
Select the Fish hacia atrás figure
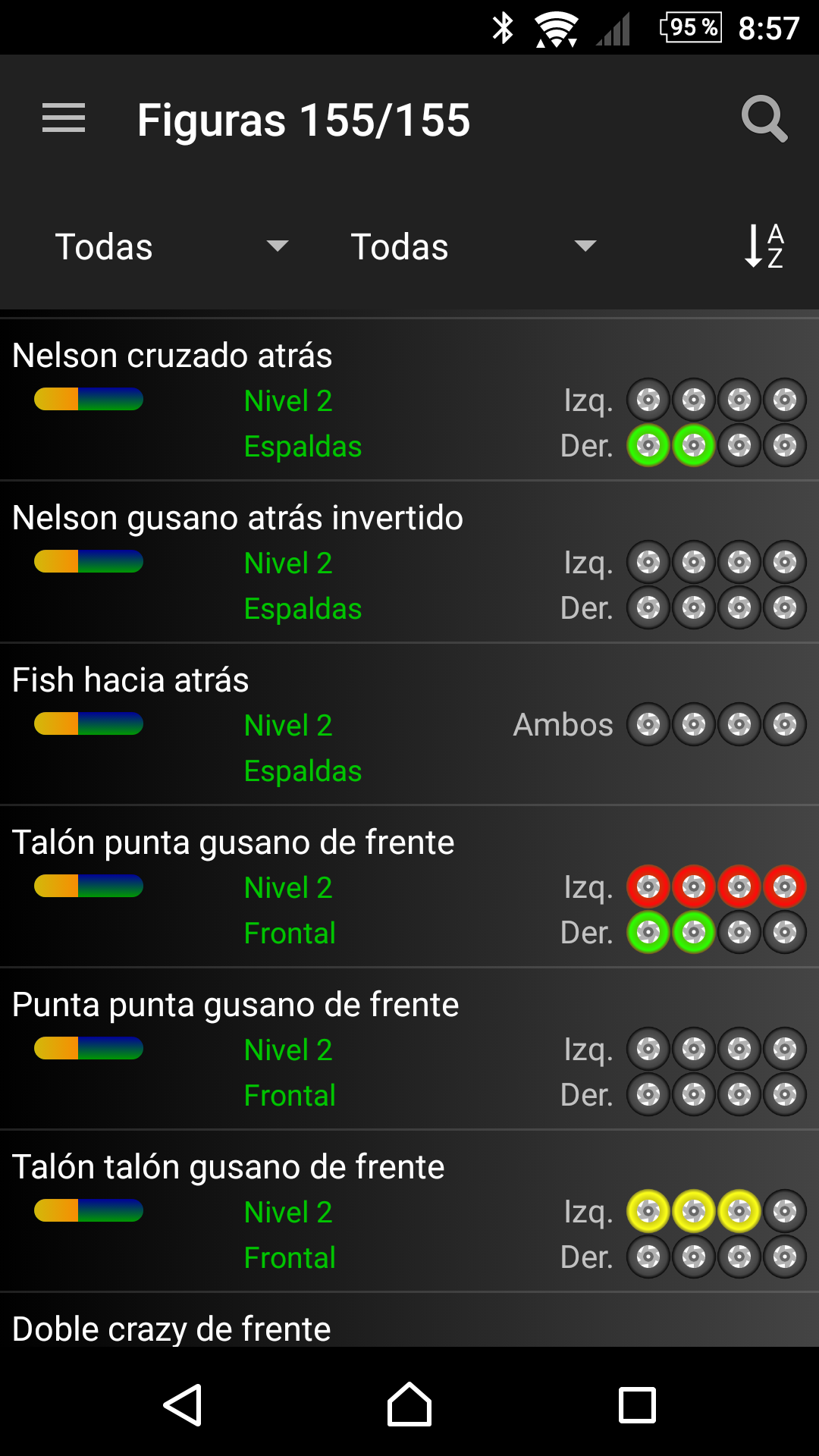coord(130,680)
